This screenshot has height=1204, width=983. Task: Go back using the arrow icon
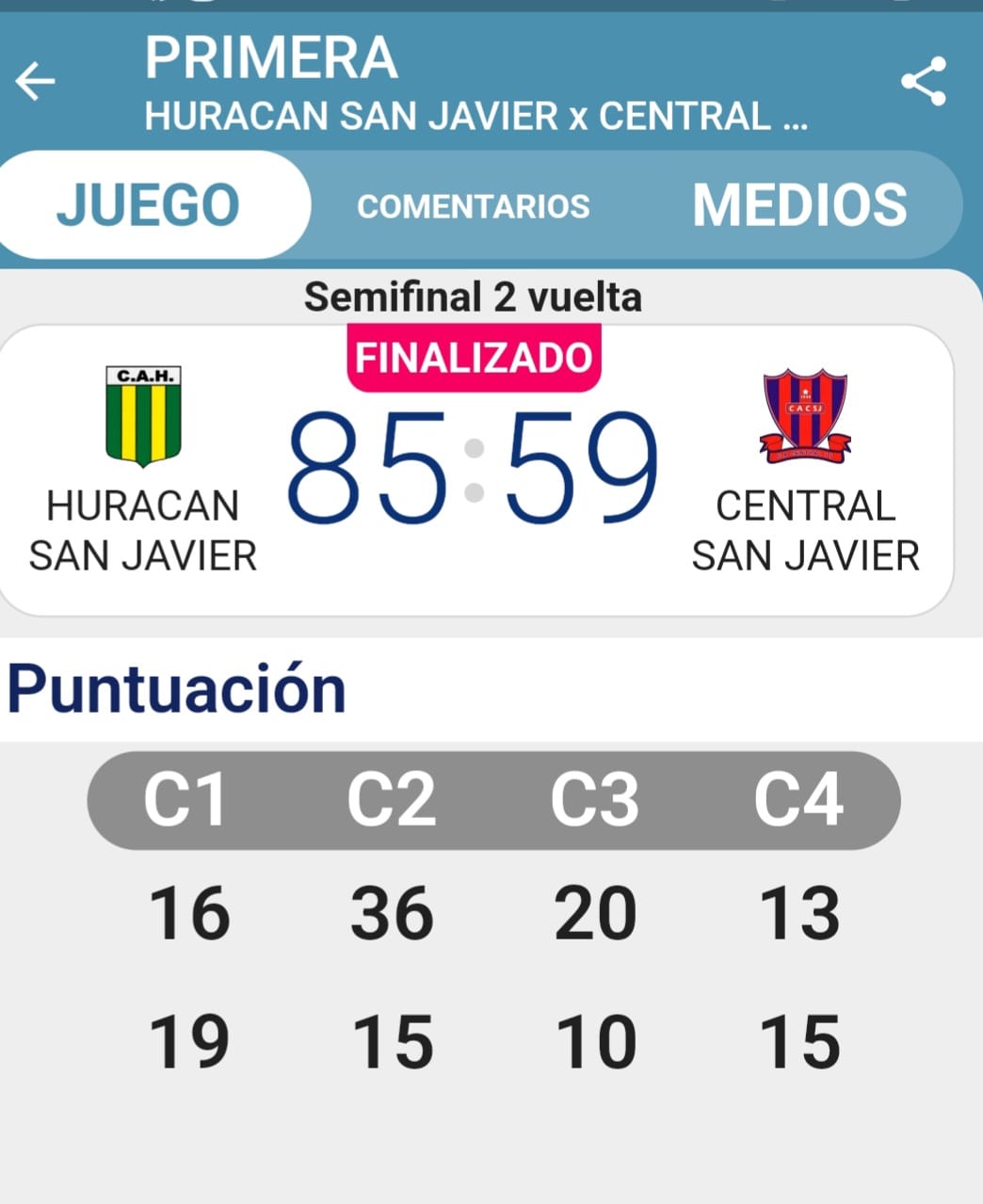tap(36, 82)
